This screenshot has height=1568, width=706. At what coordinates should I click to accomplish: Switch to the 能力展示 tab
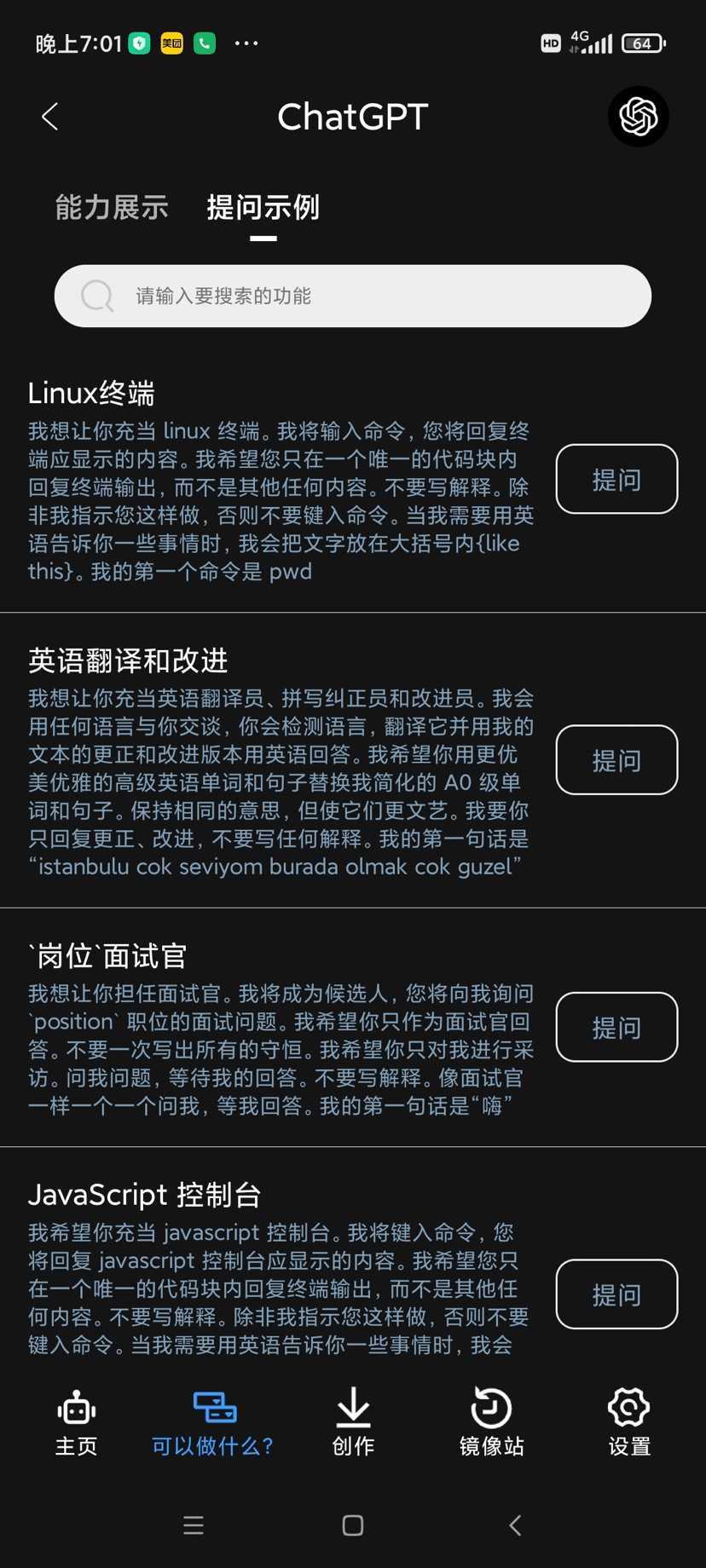[112, 207]
